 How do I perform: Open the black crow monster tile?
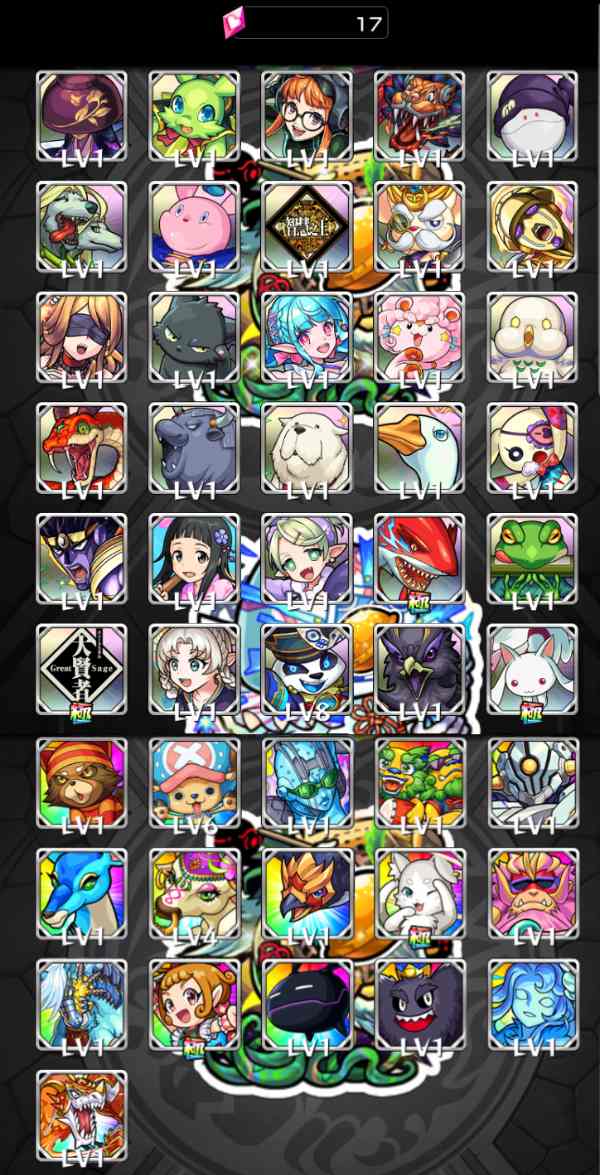click(420, 669)
